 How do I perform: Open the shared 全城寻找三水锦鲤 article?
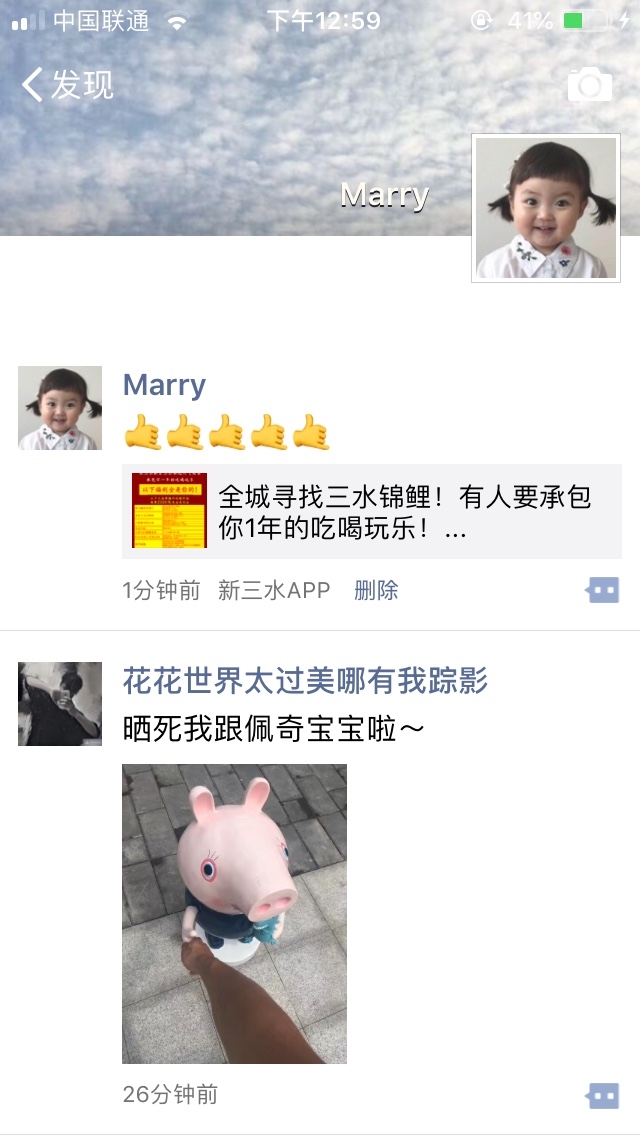click(371, 512)
